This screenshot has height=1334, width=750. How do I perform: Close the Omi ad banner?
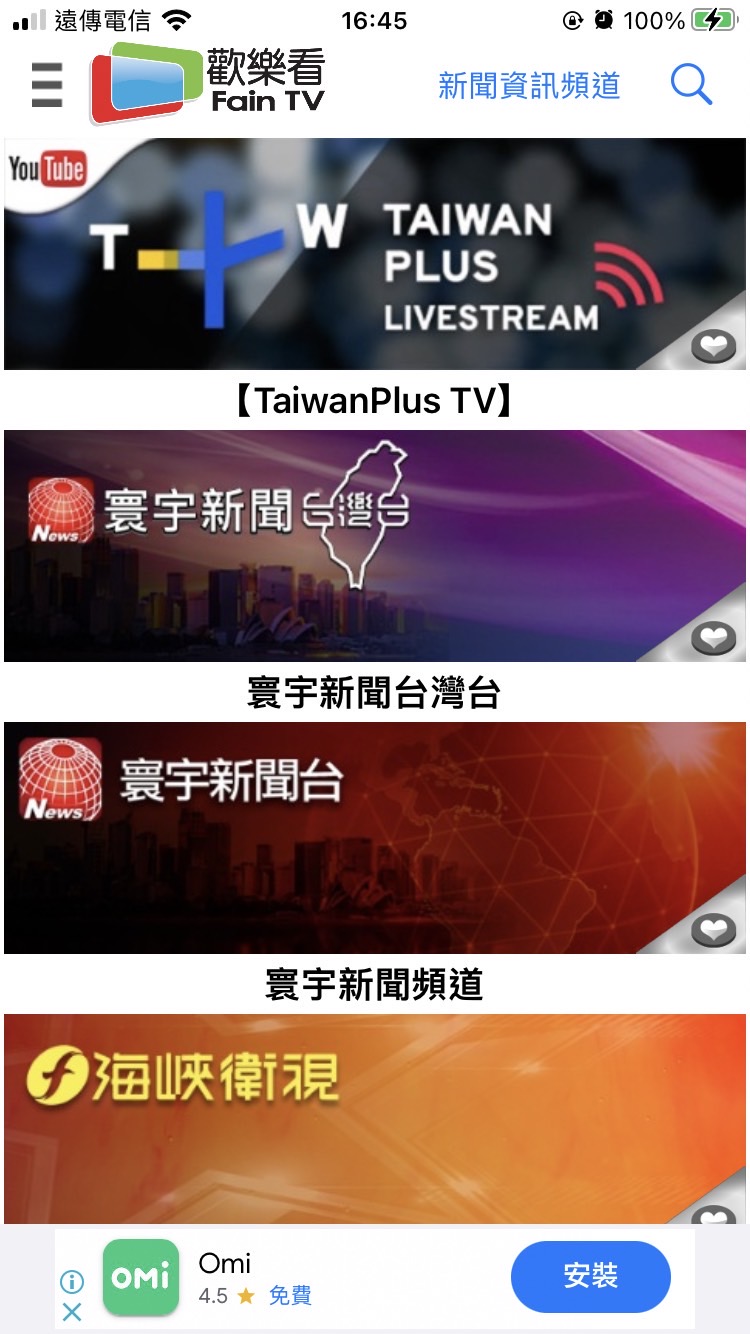point(72,1311)
